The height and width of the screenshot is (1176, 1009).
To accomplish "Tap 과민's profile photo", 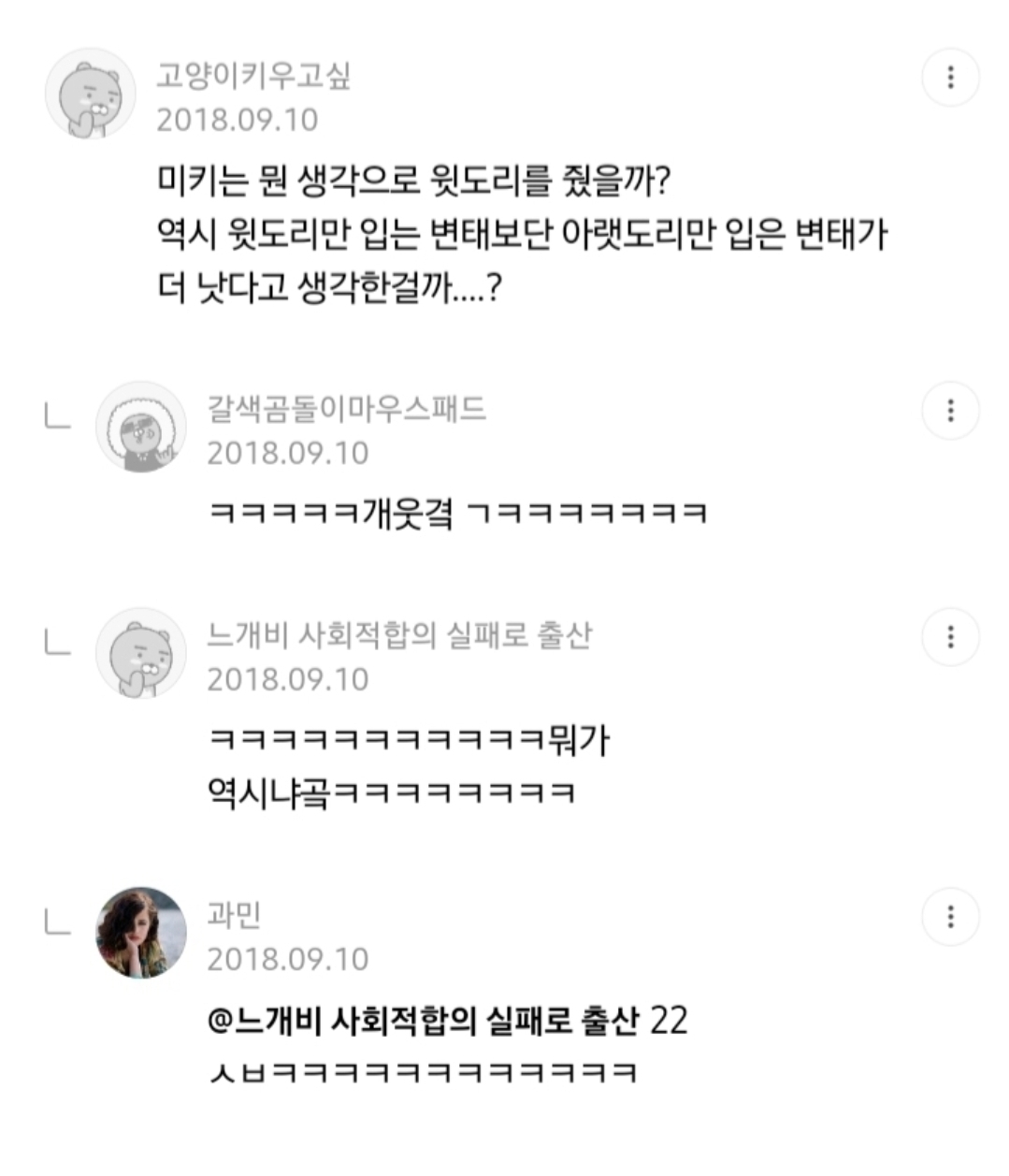I will pyautogui.click(x=141, y=933).
